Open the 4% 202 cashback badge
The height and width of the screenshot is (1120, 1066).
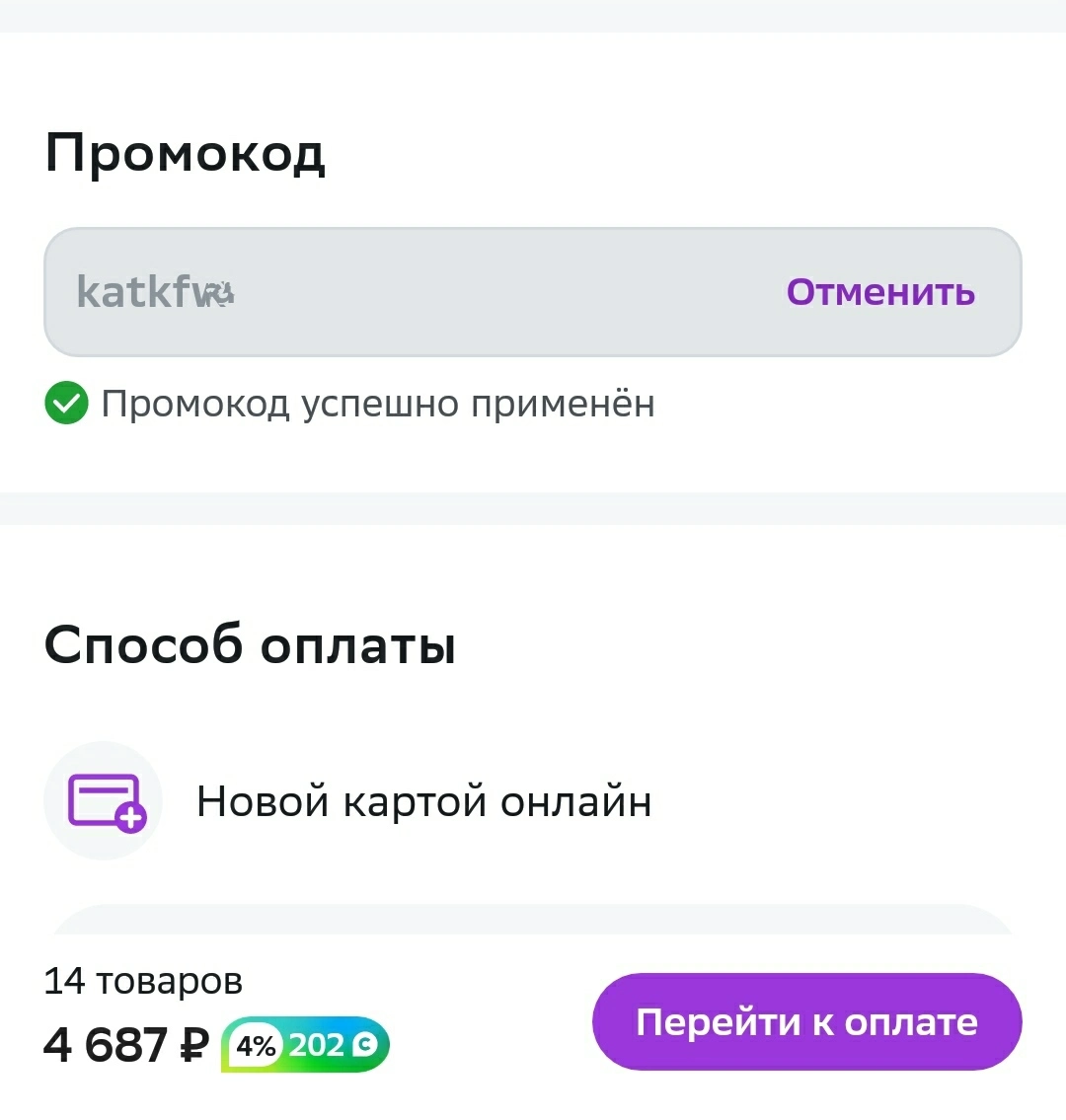pyautogui.click(x=305, y=1045)
